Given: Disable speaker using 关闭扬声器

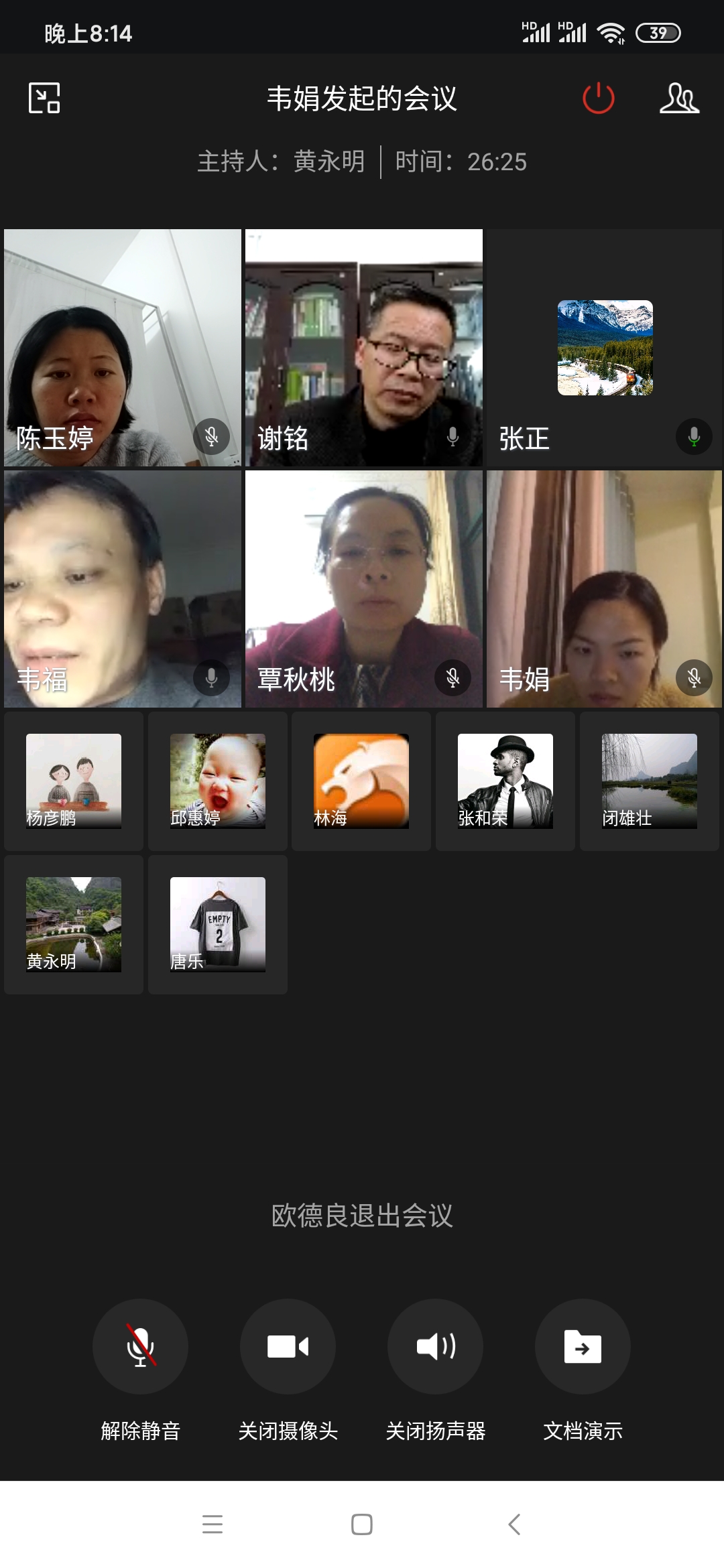Looking at the screenshot, I should 435,1347.
